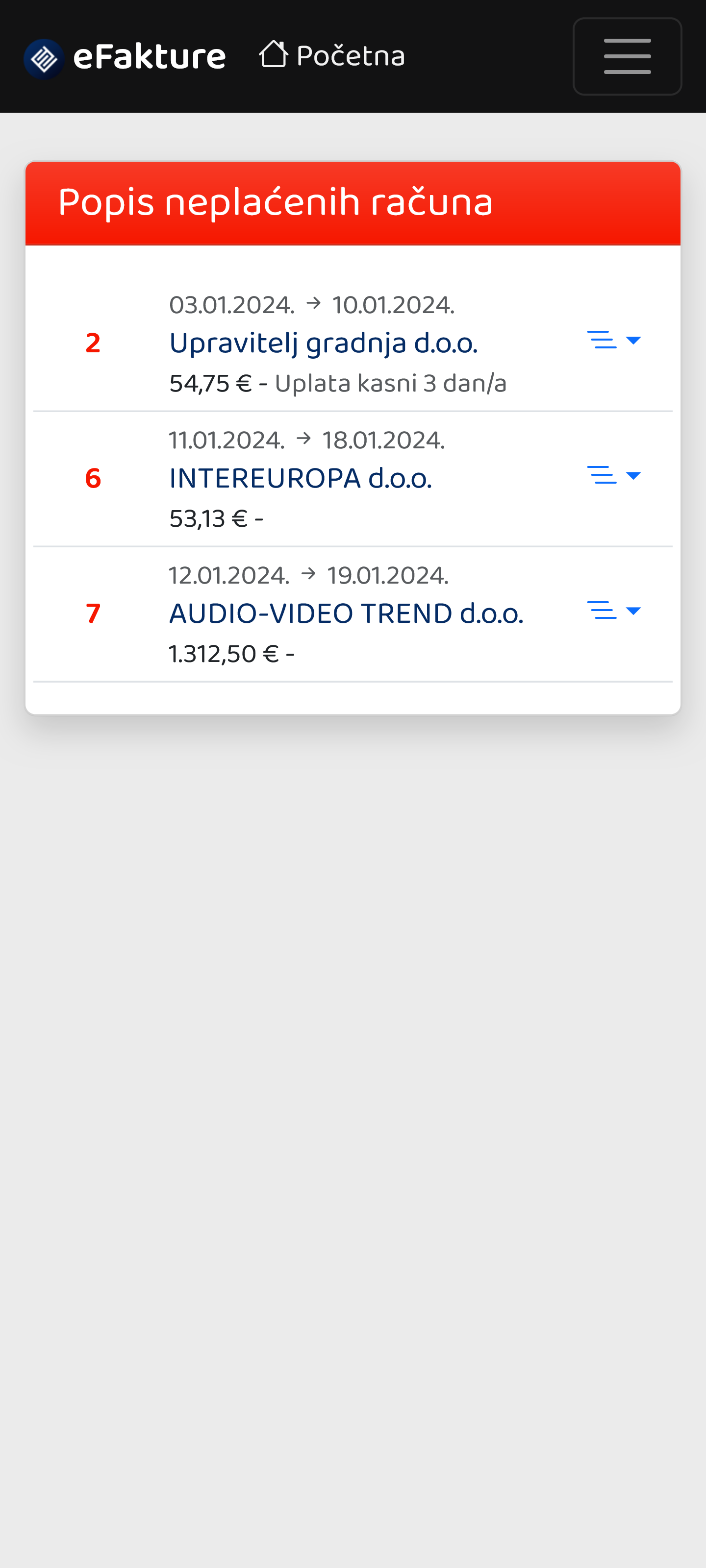Go to the Početna home link
Screen dimensions: 706x1568
coord(332,56)
